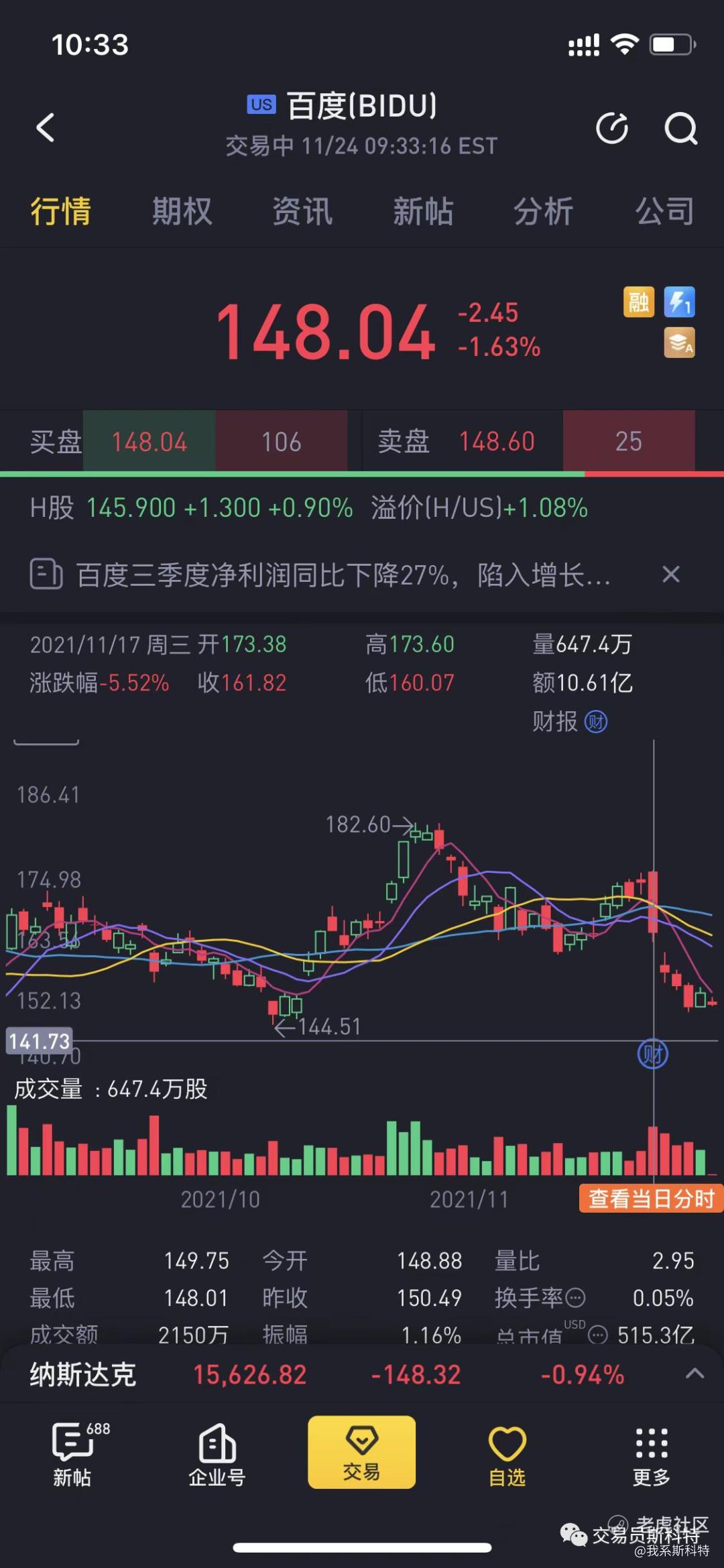Tap the 换手率 info icon

[575, 1298]
